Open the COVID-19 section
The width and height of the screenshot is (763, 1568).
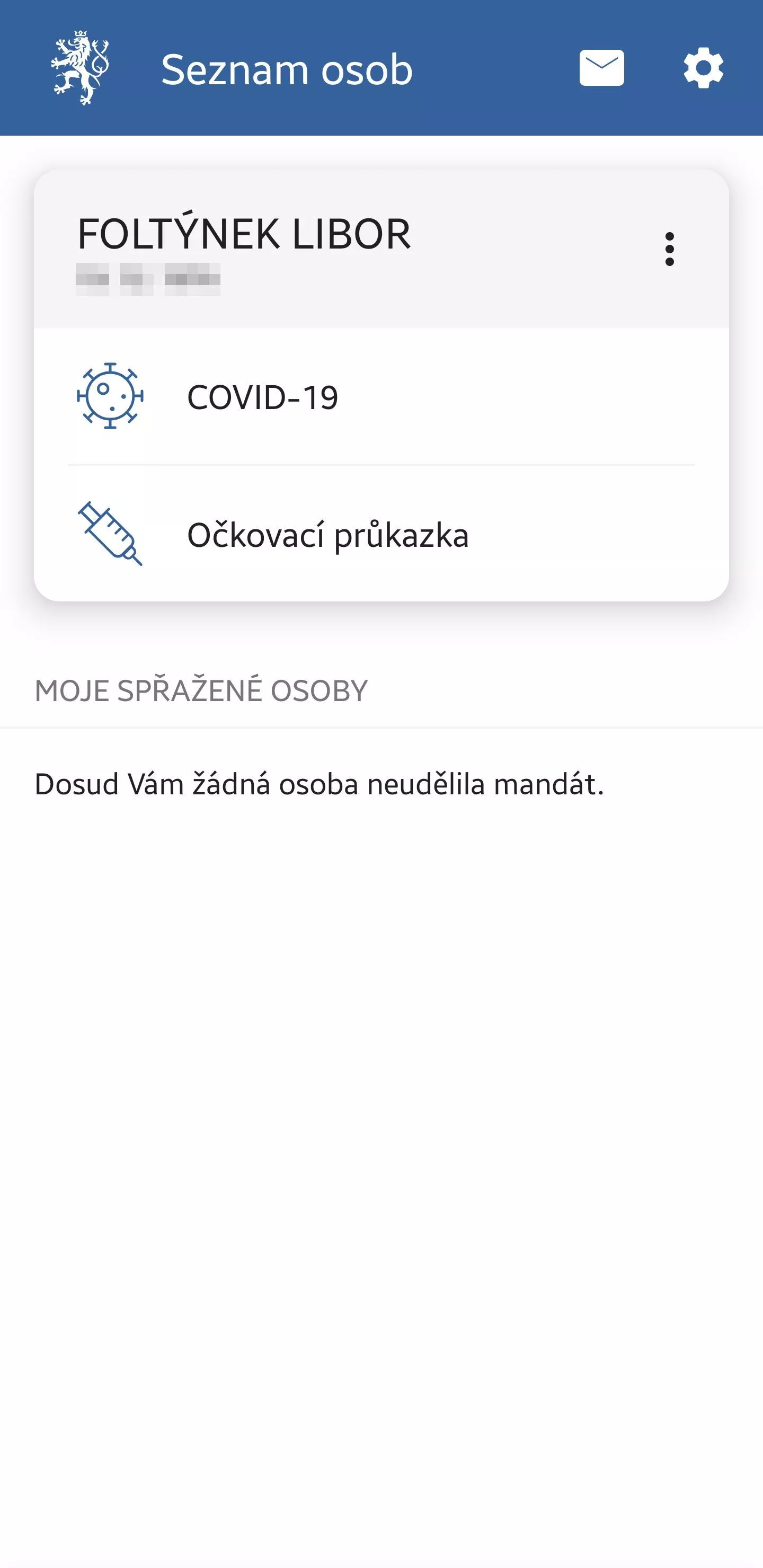(381, 397)
